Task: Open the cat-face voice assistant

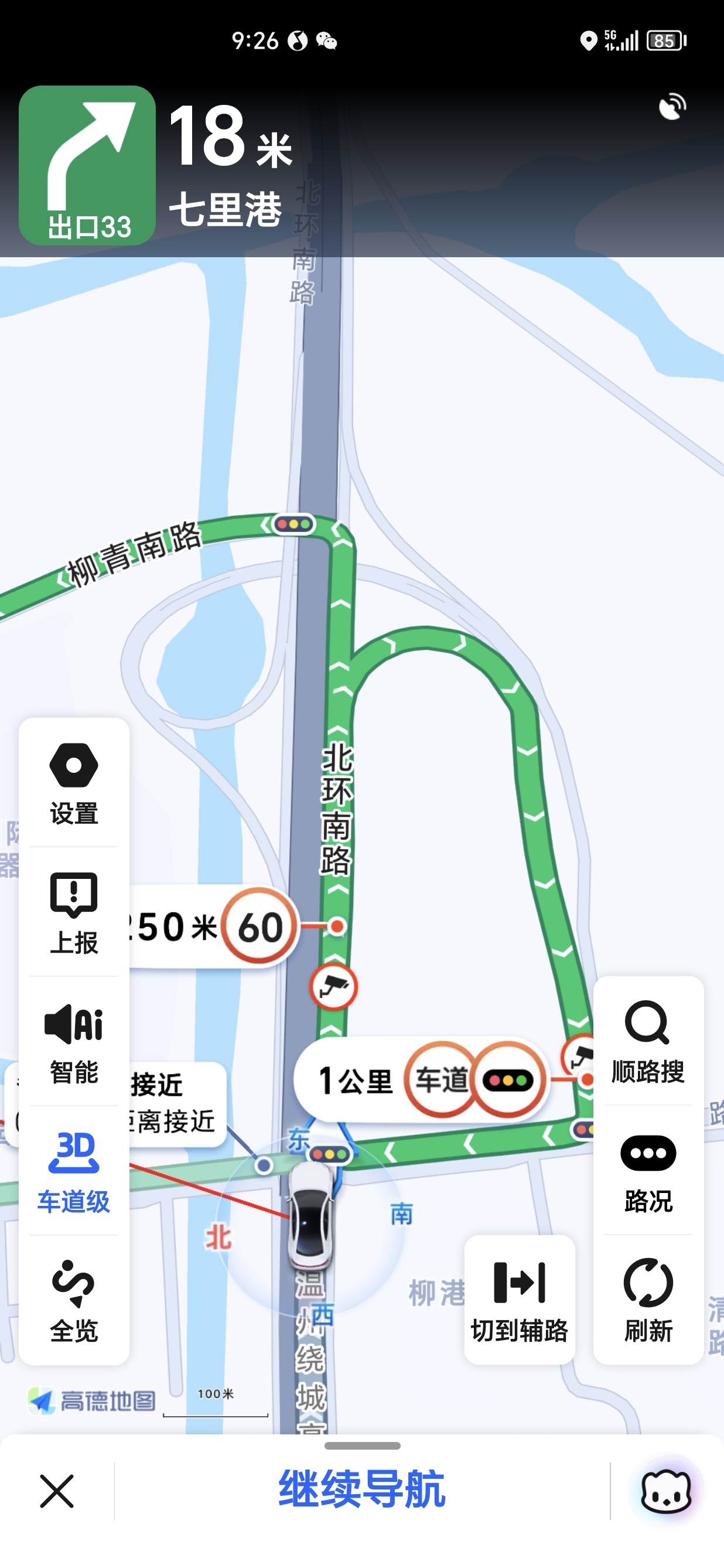Action: pos(667,1491)
